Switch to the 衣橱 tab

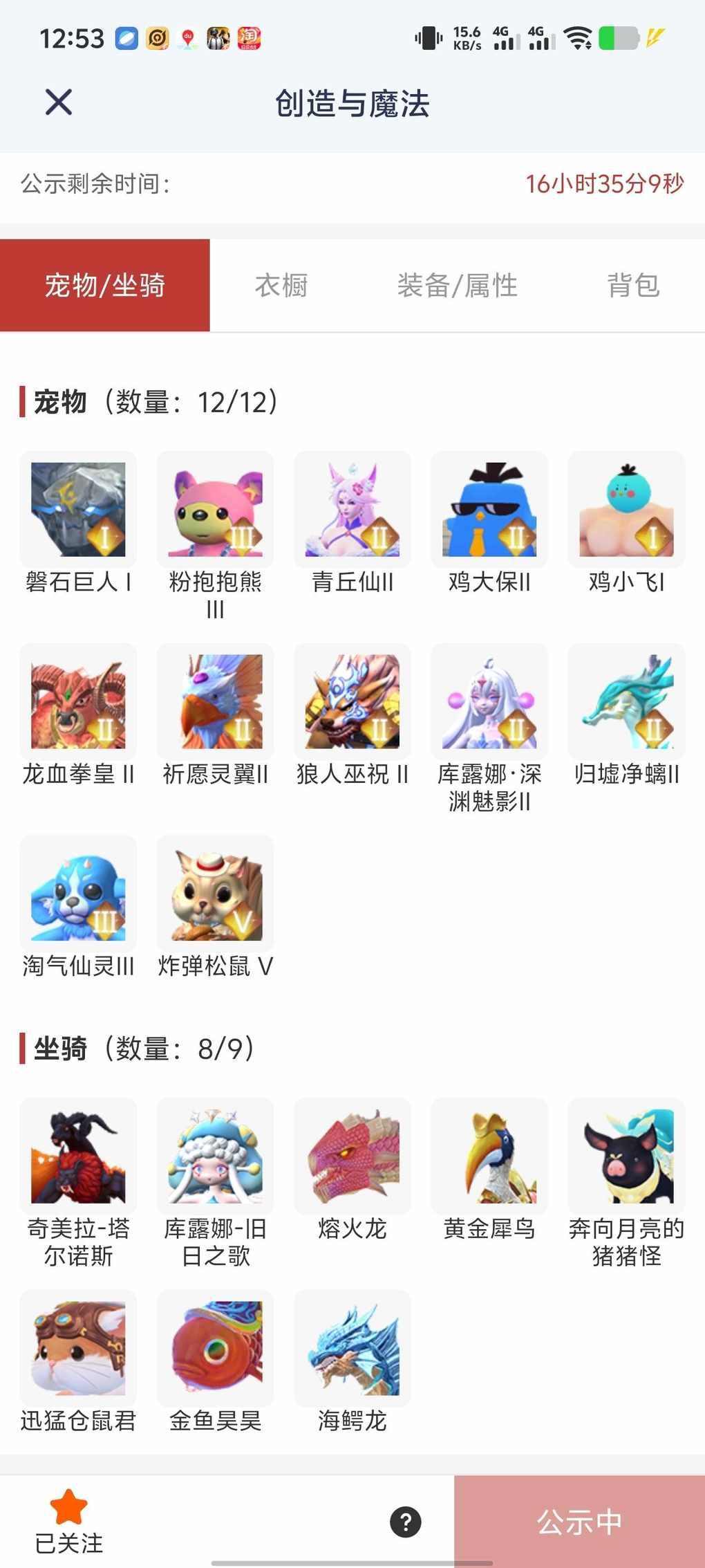coord(281,286)
